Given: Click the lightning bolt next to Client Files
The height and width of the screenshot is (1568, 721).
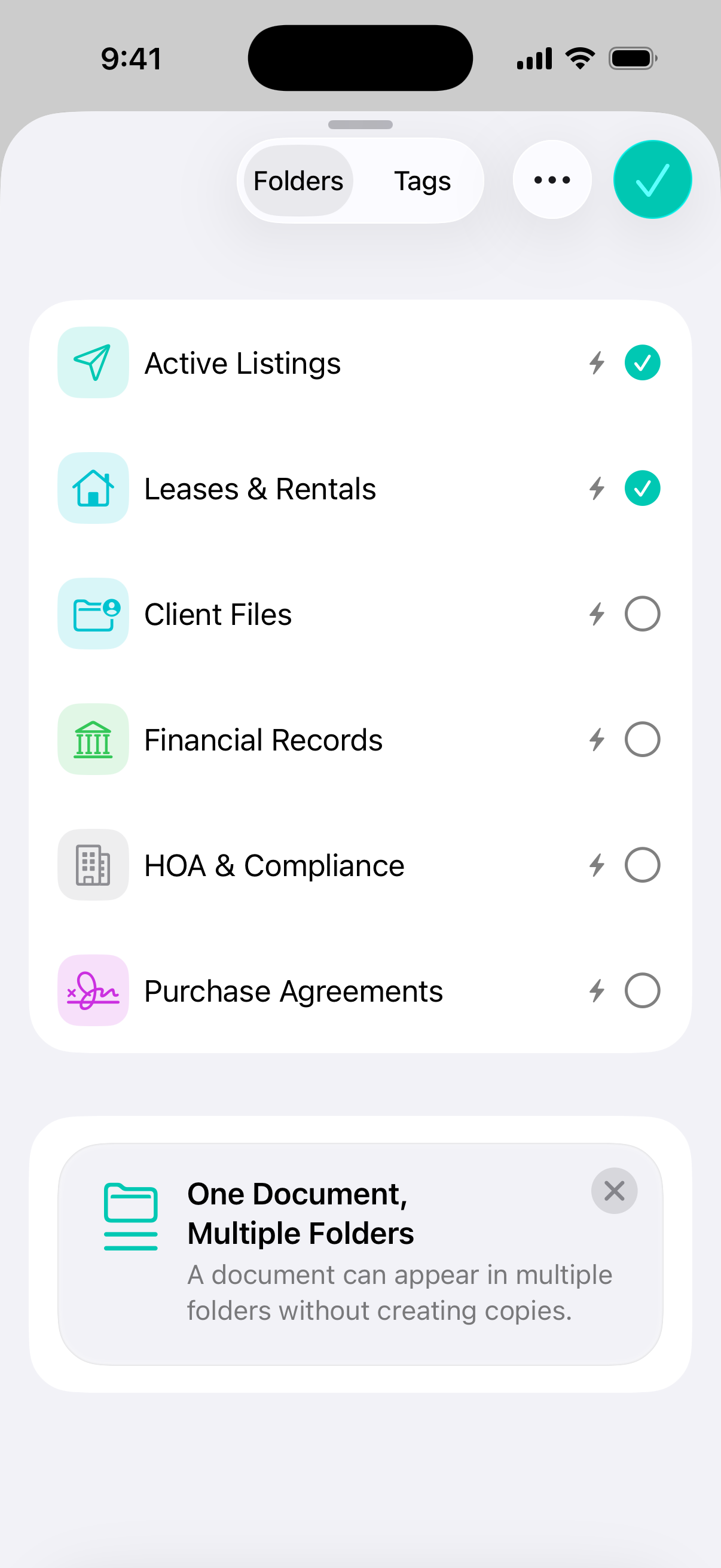Looking at the screenshot, I should 597,614.
